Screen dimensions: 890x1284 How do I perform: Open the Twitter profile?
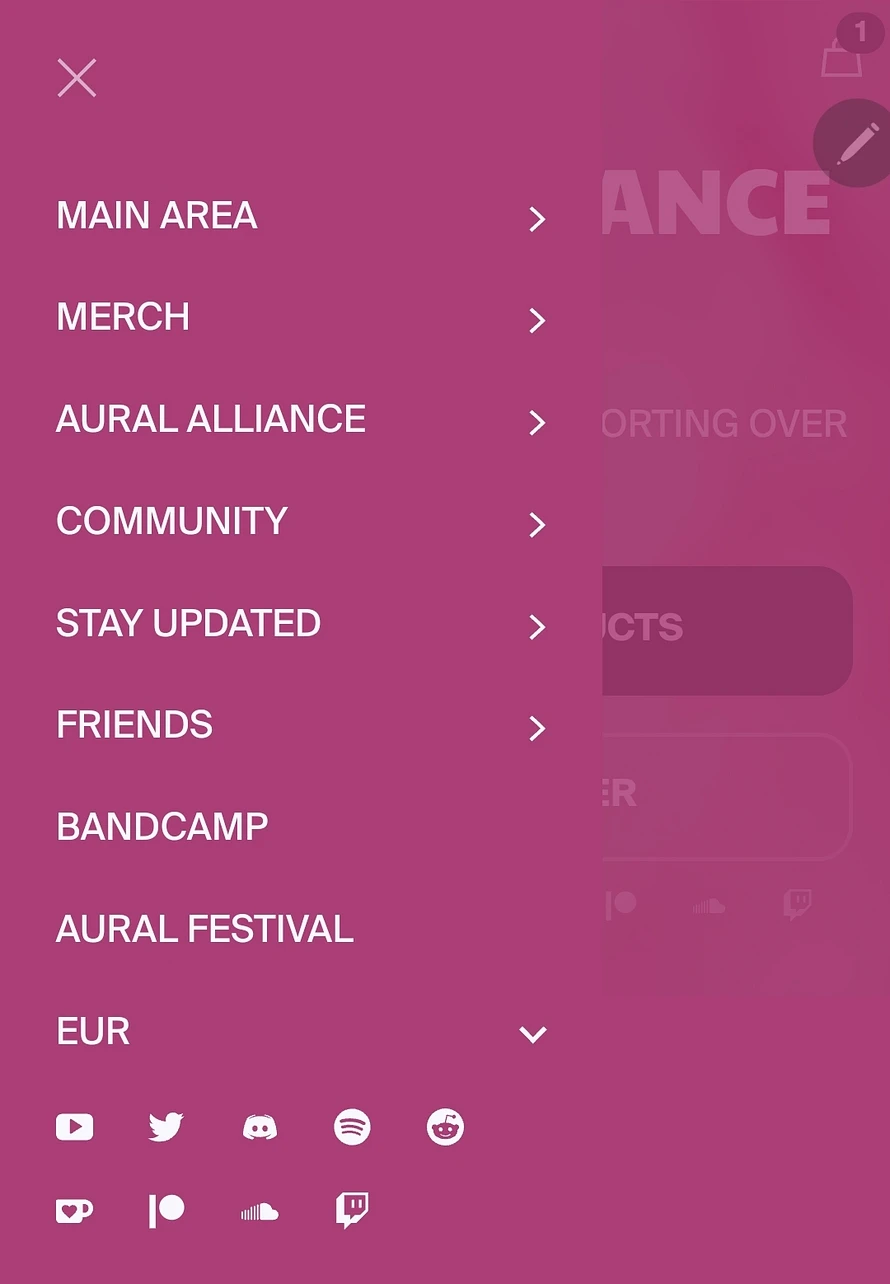[x=166, y=1128]
